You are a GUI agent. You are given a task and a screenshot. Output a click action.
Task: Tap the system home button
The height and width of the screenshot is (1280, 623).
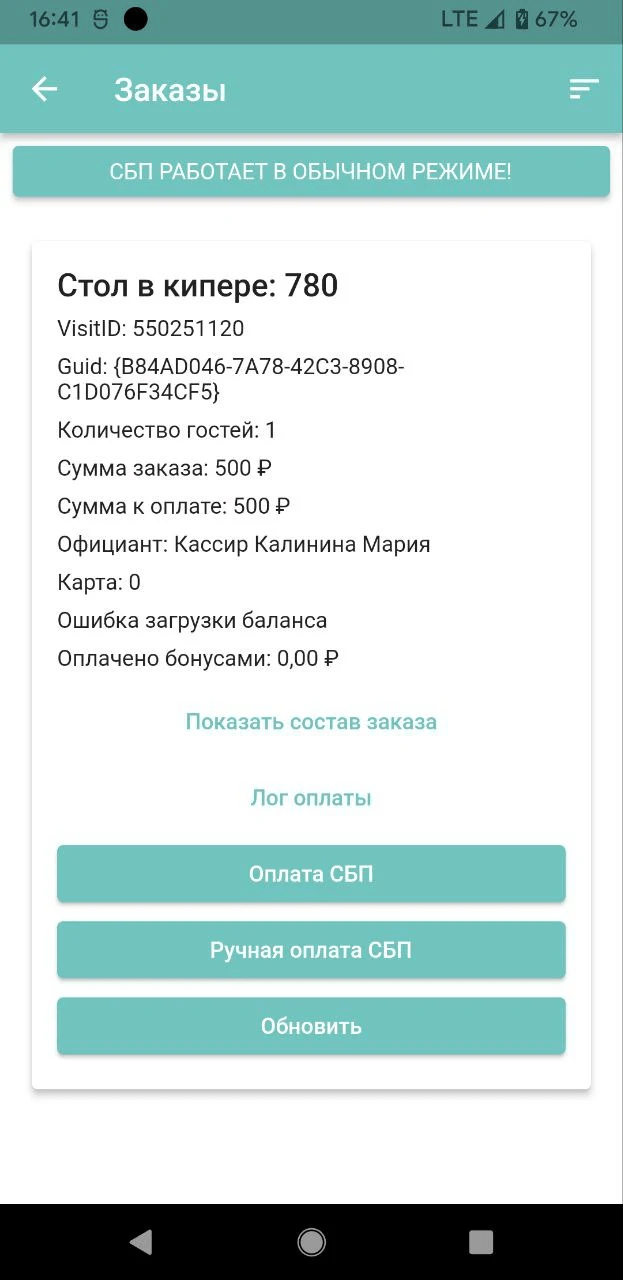(x=311, y=1242)
